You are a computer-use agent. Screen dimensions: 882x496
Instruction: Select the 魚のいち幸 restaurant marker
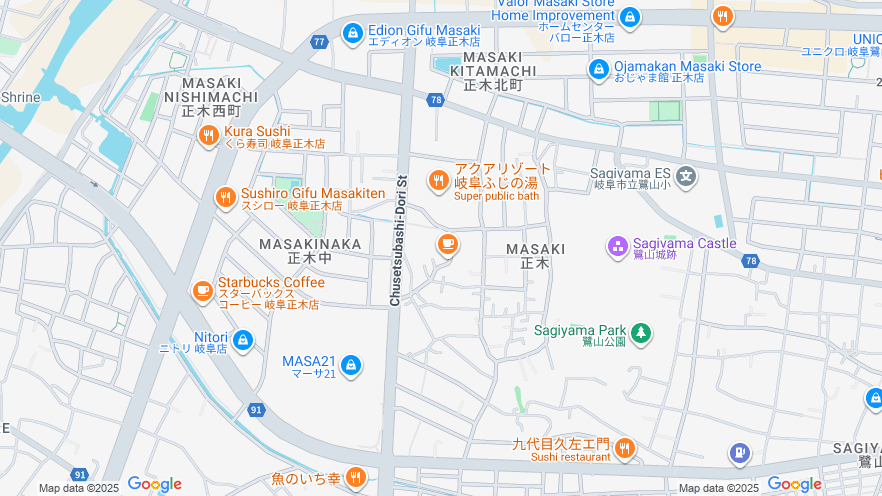[x=356, y=480]
